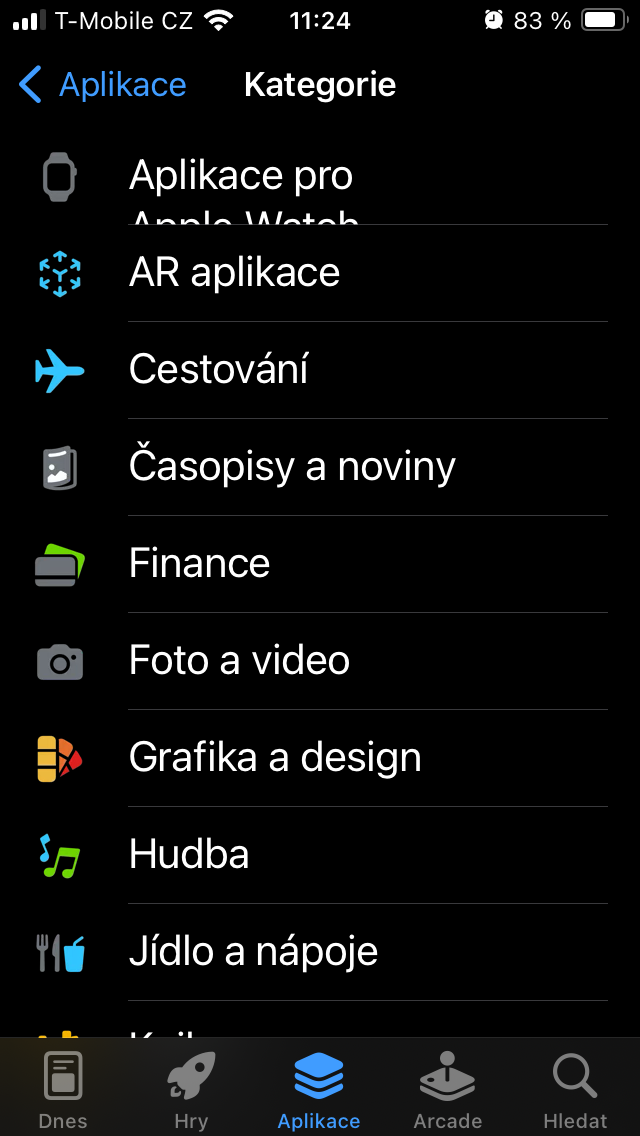Switch to the Arcade tab
This screenshot has width=640, height=1136.
(x=447, y=1090)
